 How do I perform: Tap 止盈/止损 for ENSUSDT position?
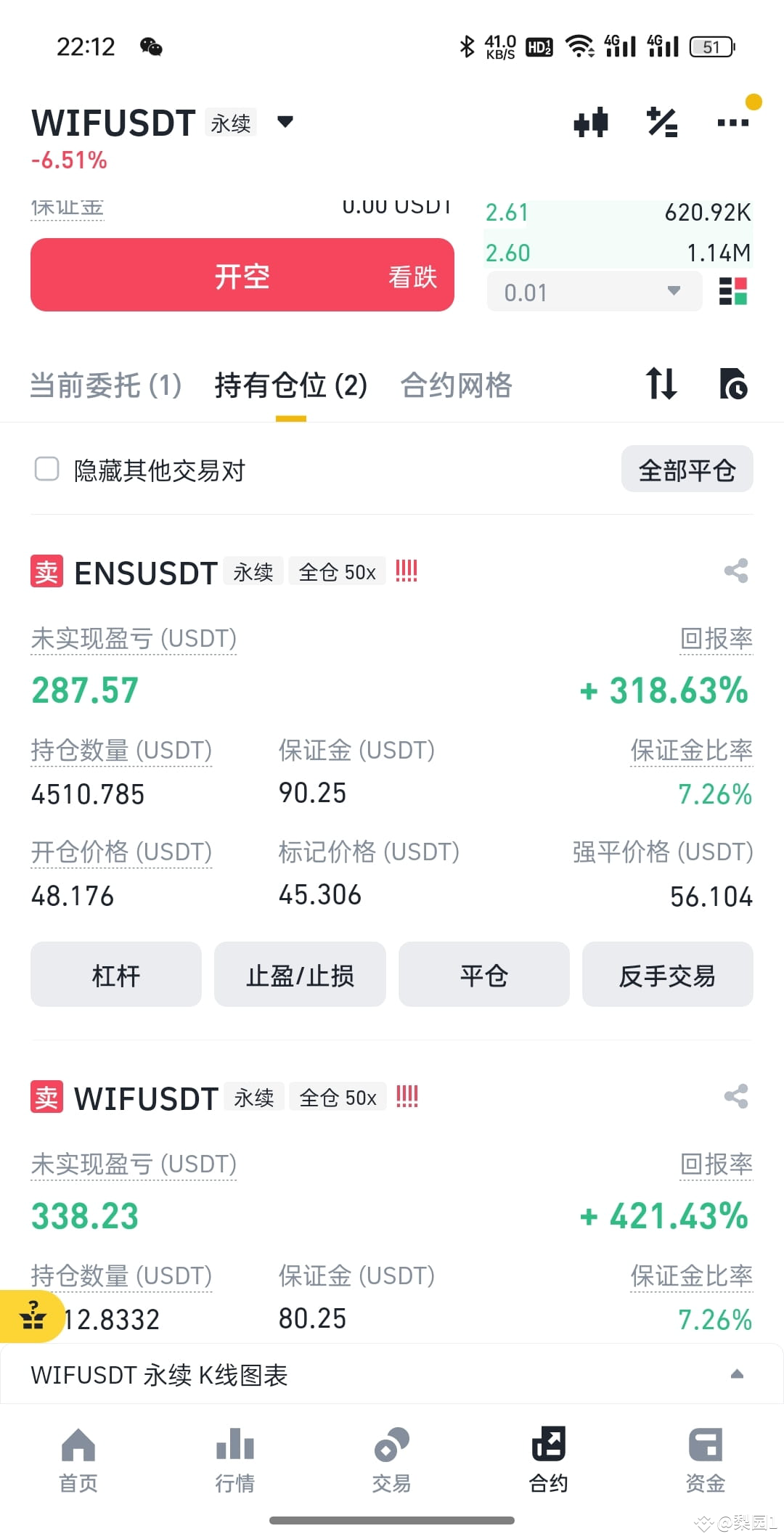300,976
